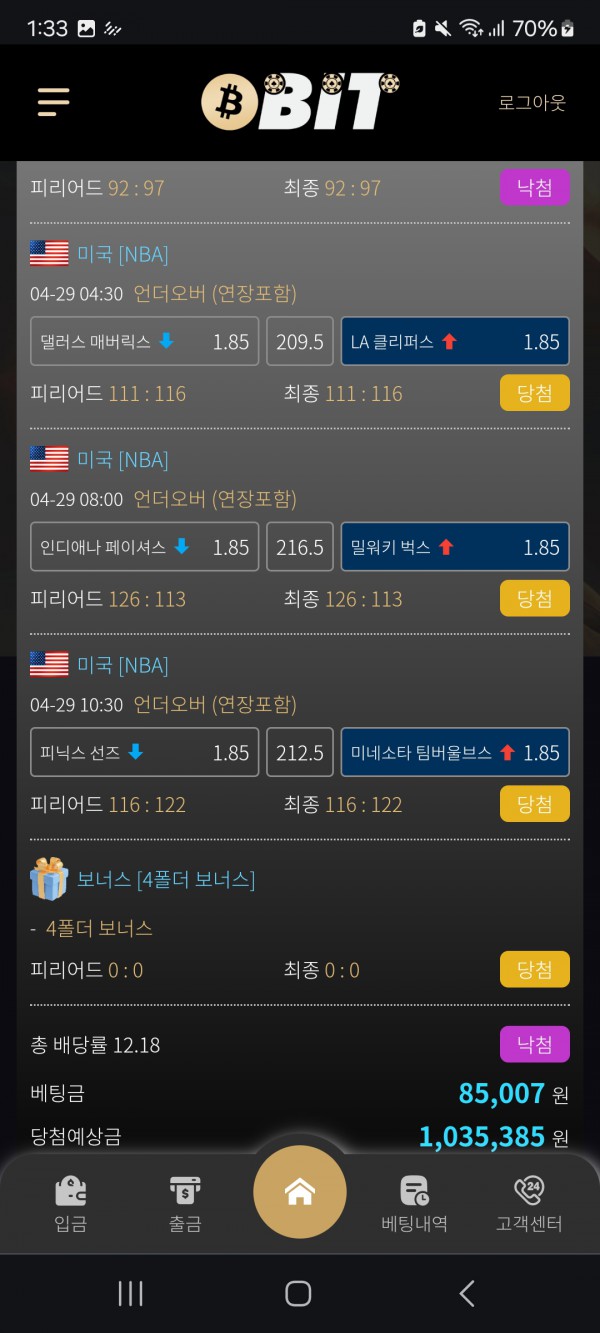Open the hamburger menu
600x1333 pixels.
coord(53,101)
